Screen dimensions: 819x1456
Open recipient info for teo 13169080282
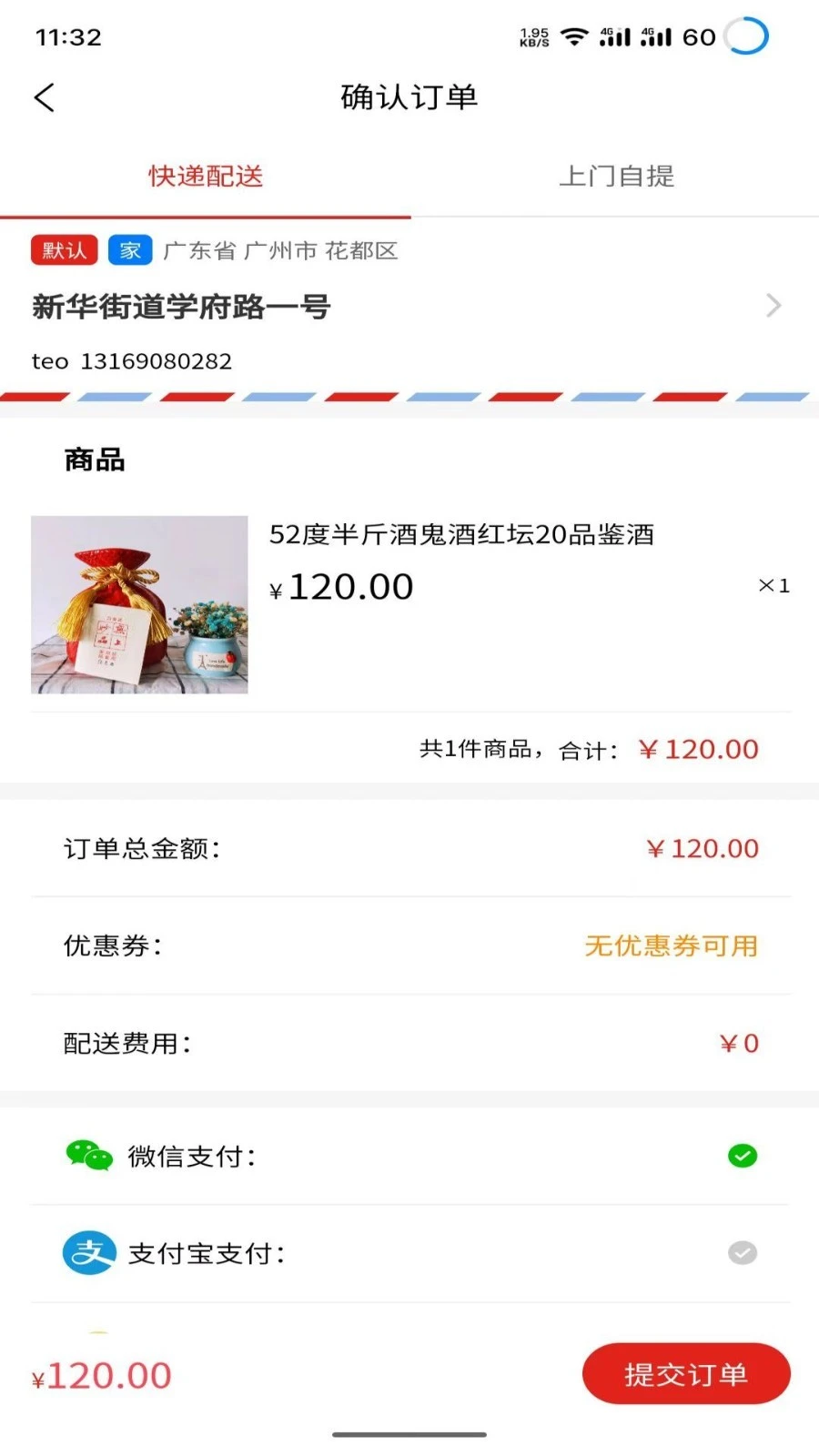(x=132, y=361)
